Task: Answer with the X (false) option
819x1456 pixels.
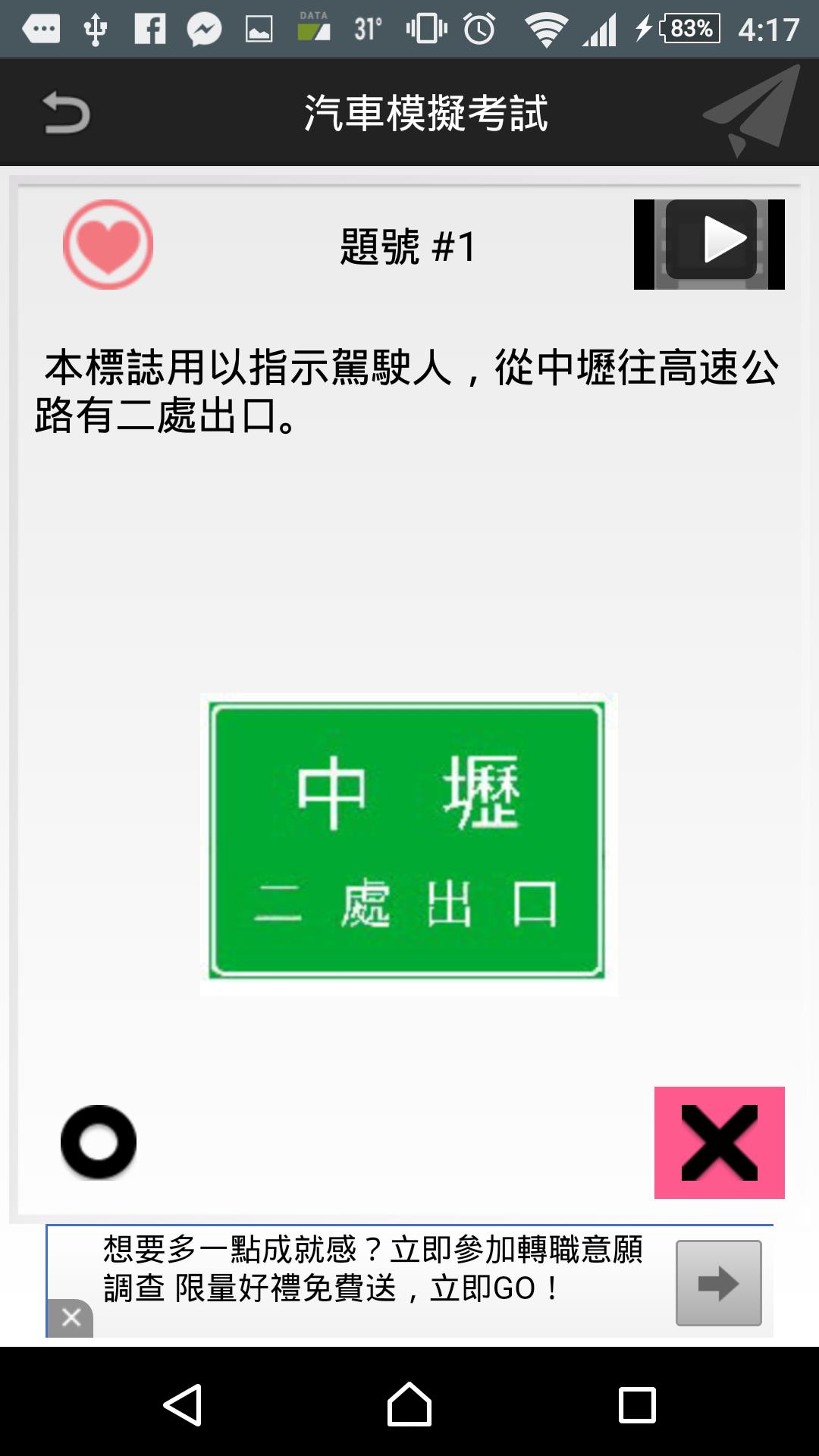Action: pyautogui.click(x=719, y=1142)
